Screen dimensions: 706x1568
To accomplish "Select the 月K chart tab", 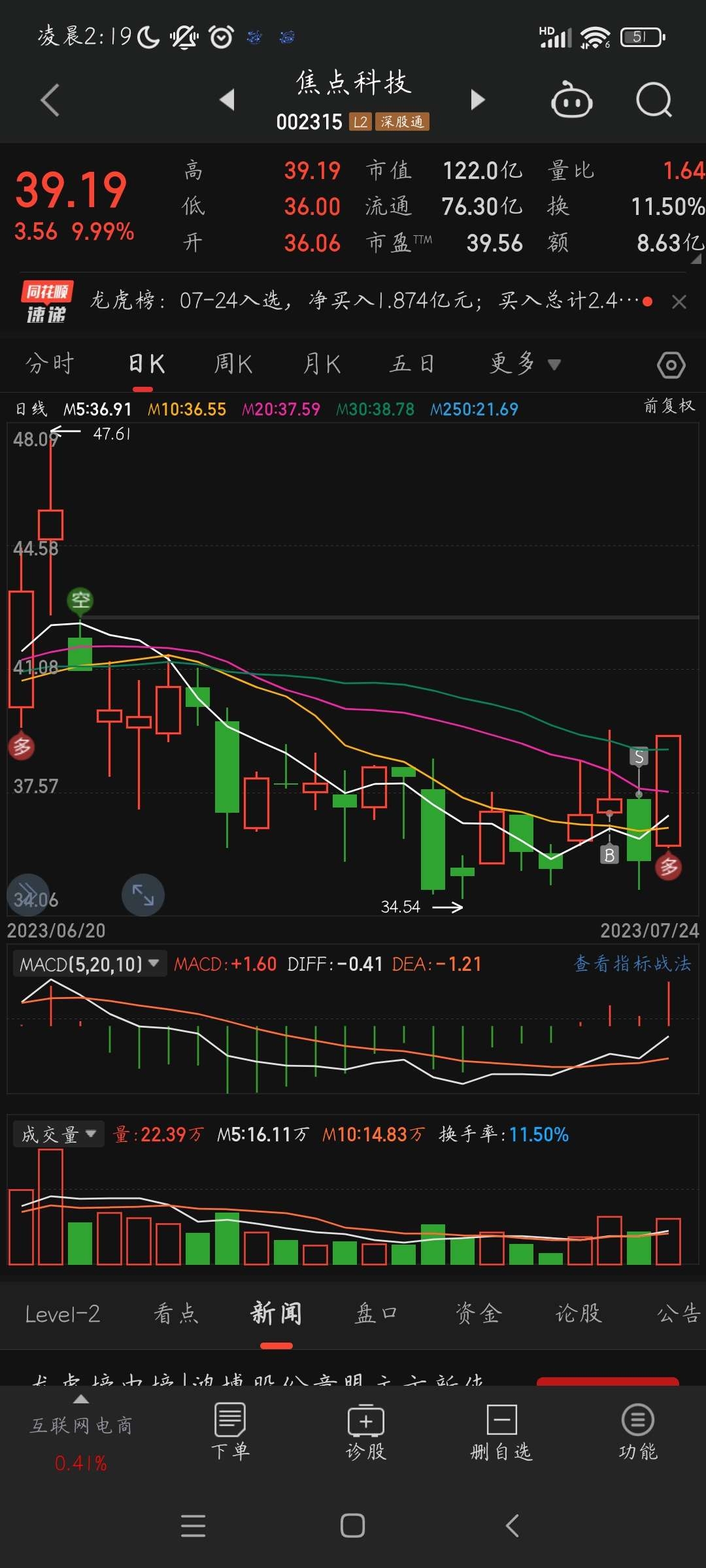I will [322, 364].
